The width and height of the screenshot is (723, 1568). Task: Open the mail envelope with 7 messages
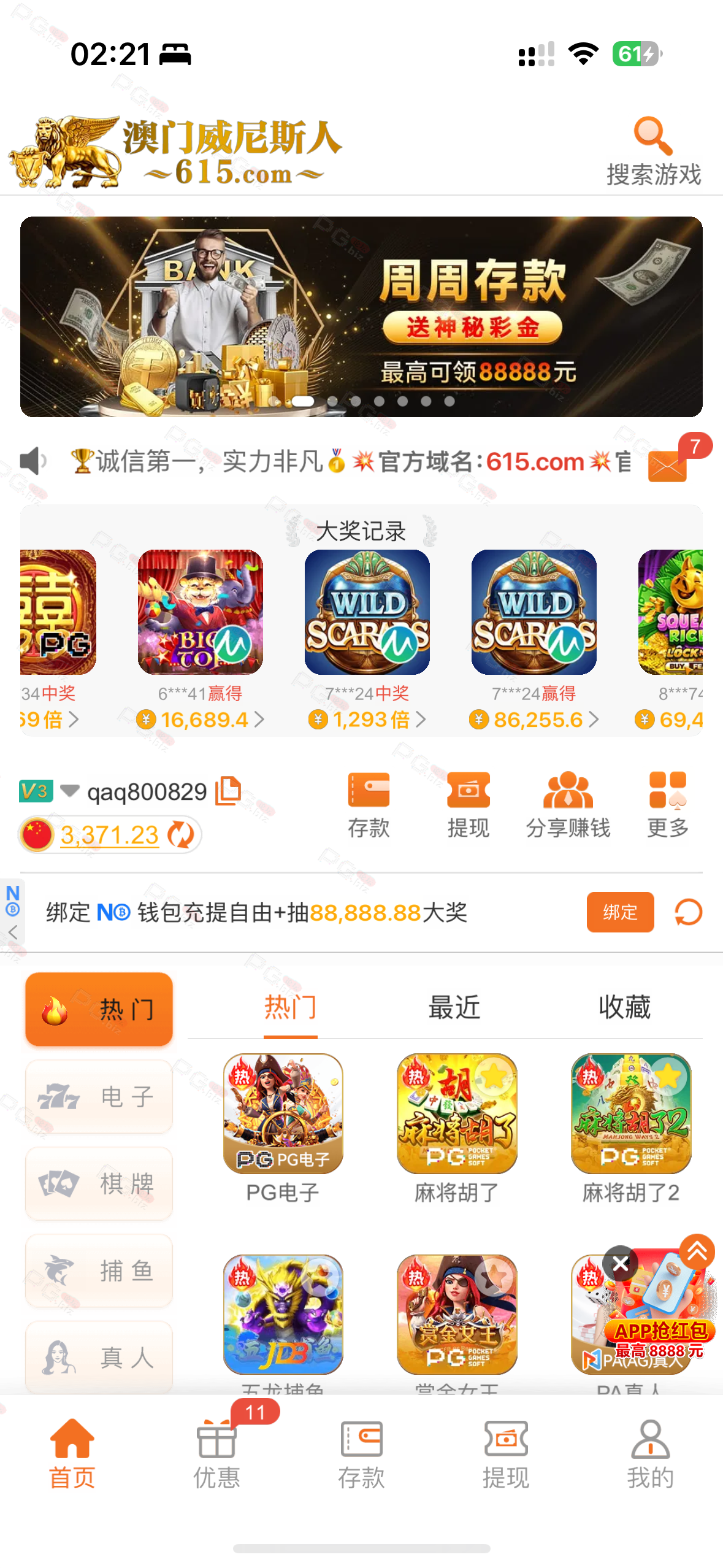pos(667,466)
